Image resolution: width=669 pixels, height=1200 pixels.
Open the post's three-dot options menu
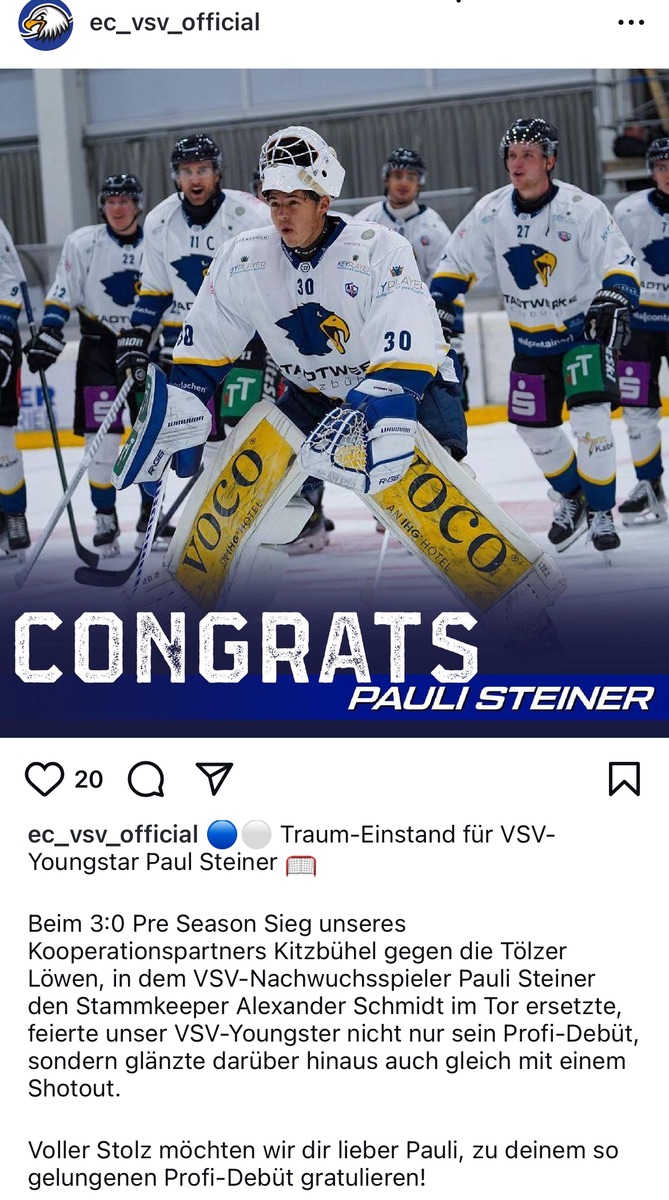point(630,23)
